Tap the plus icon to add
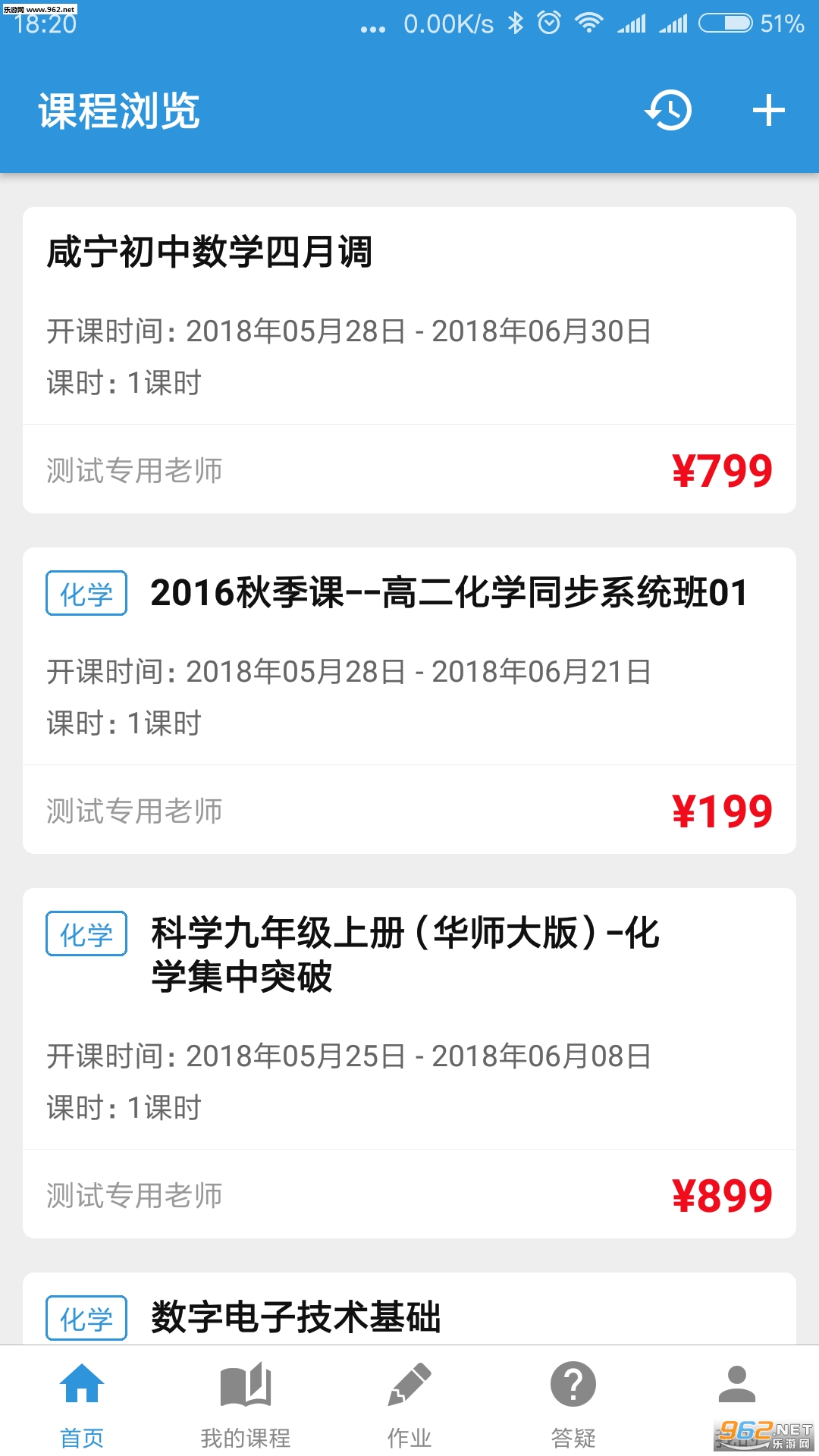 coord(768,111)
